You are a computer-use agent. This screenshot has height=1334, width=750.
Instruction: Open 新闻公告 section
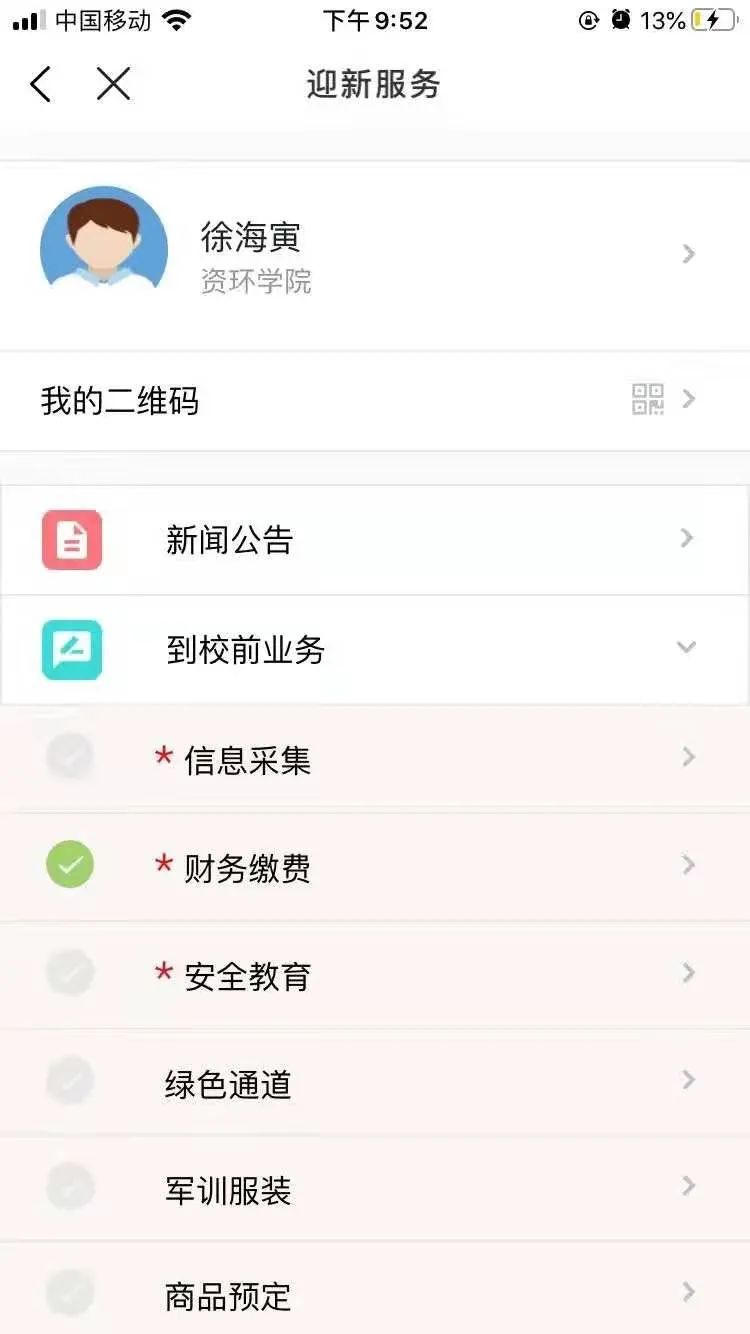375,540
